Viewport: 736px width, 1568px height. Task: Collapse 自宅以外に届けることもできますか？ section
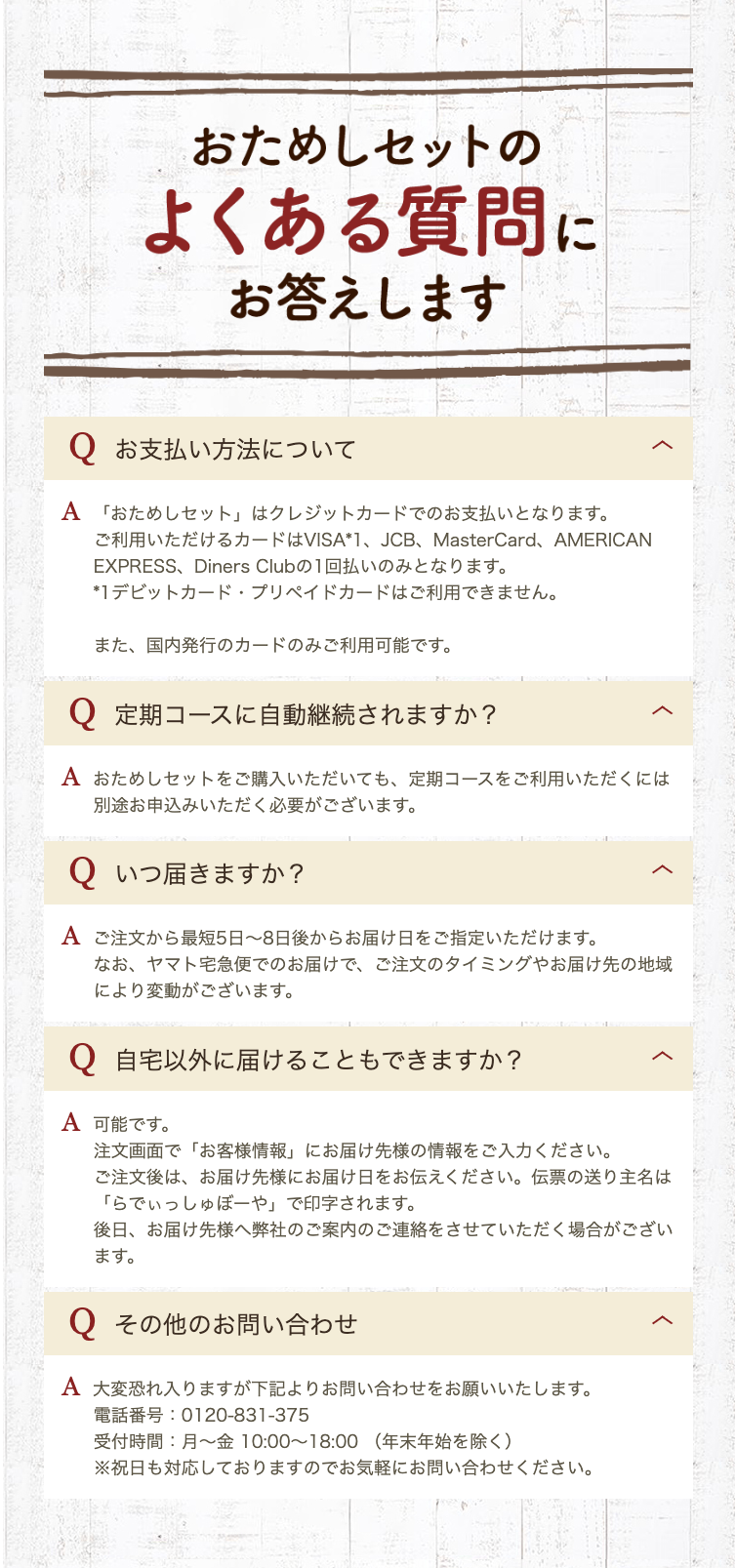click(x=662, y=1057)
